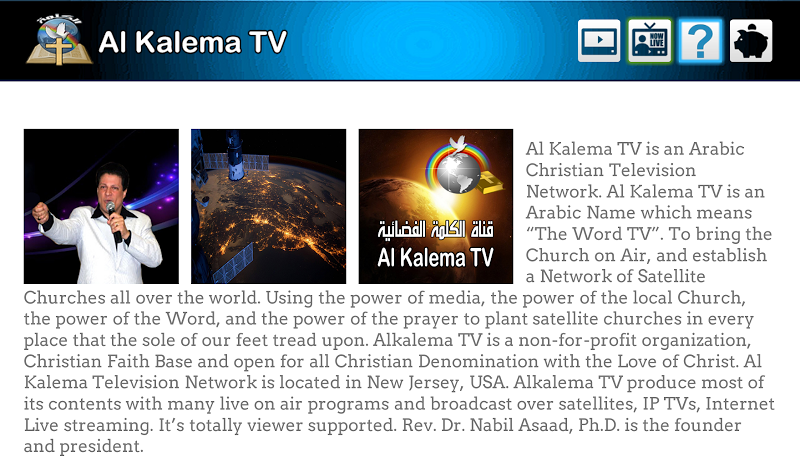The width and height of the screenshot is (800, 467).
Task: Tap the piggy bank donate icon
Action: click(x=750, y=41)
